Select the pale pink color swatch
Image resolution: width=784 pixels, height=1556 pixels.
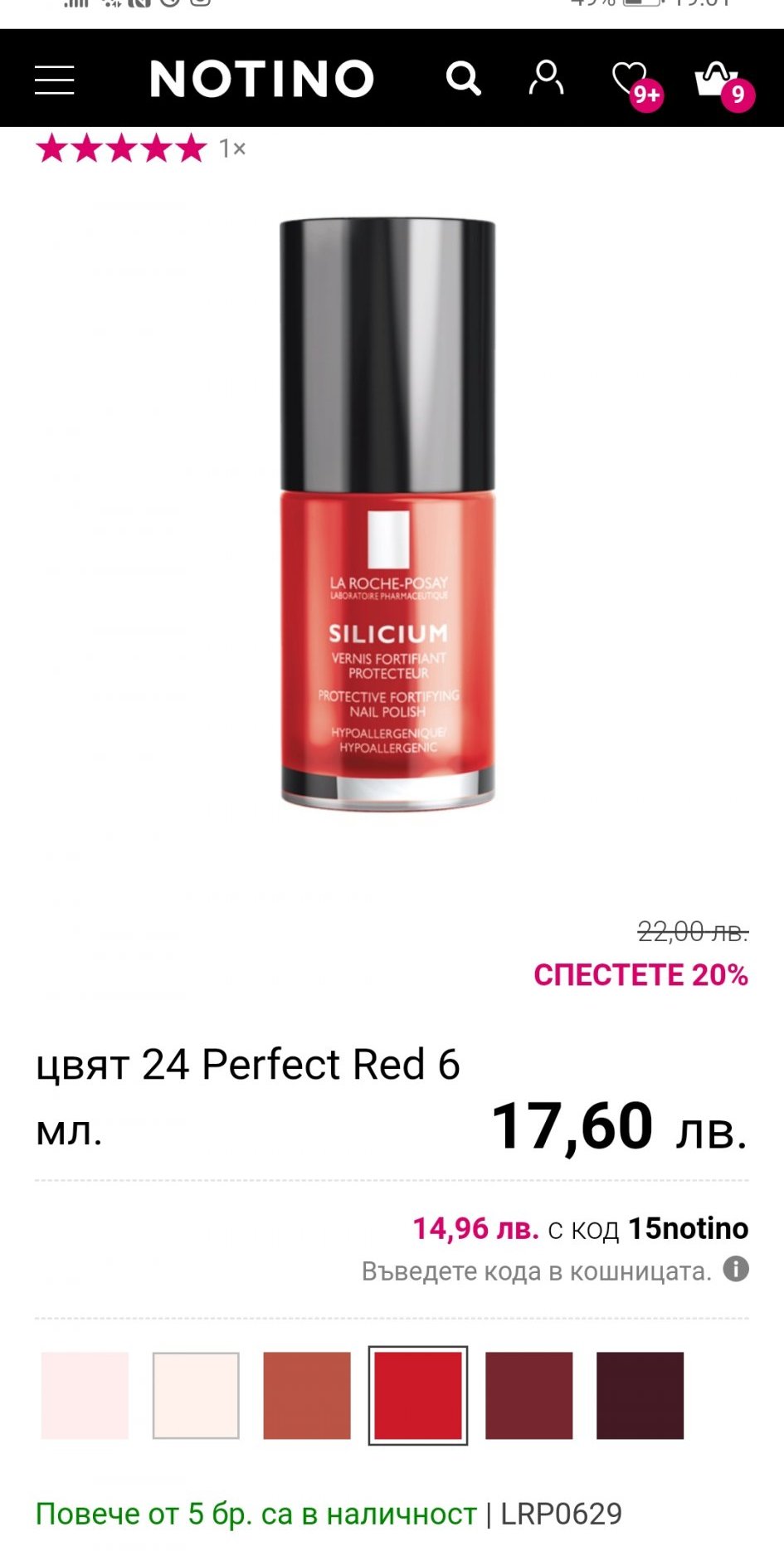point(85,1395)
